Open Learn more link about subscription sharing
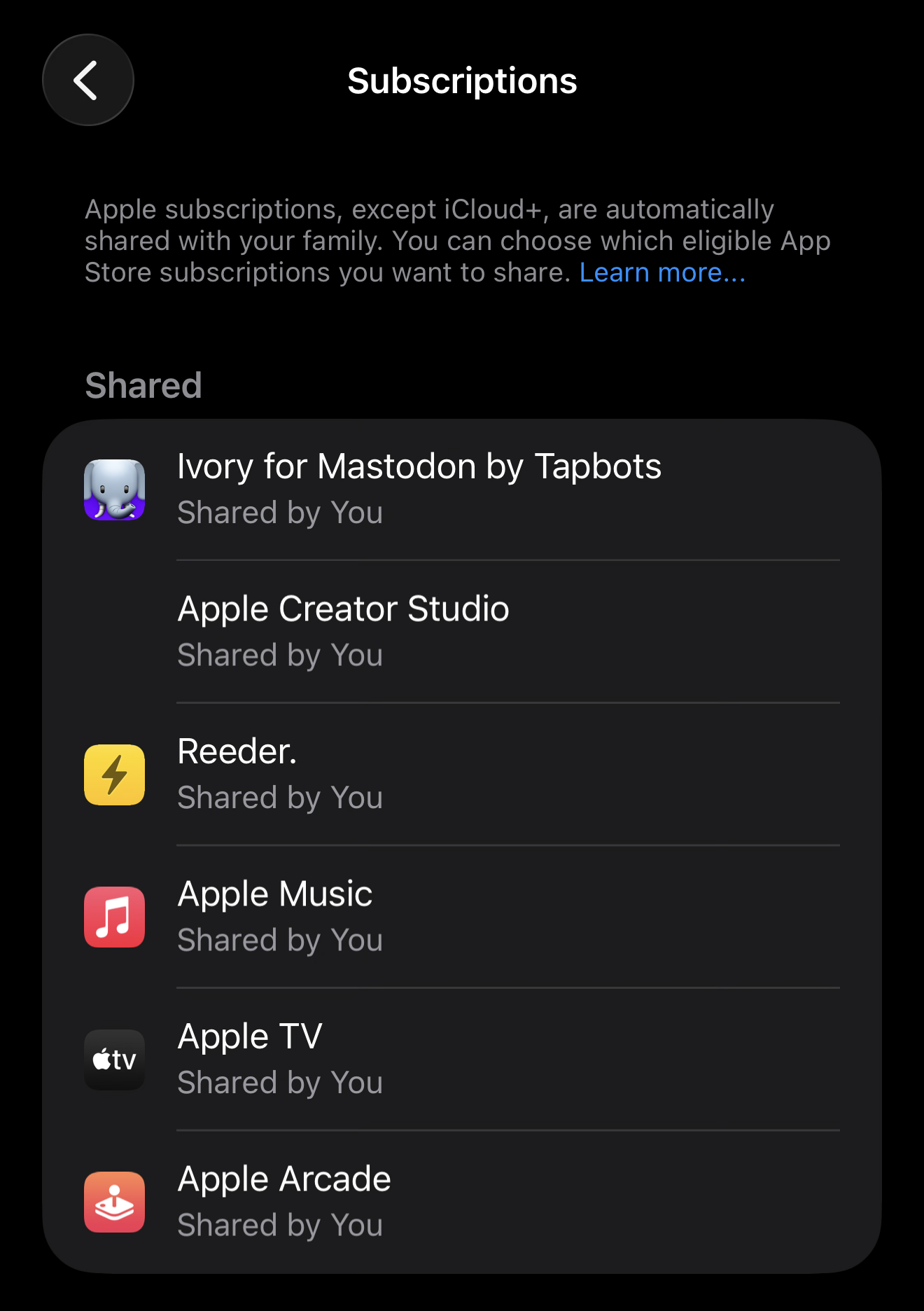Viewport: 924px width, 1311px height. tap(661, 272)
